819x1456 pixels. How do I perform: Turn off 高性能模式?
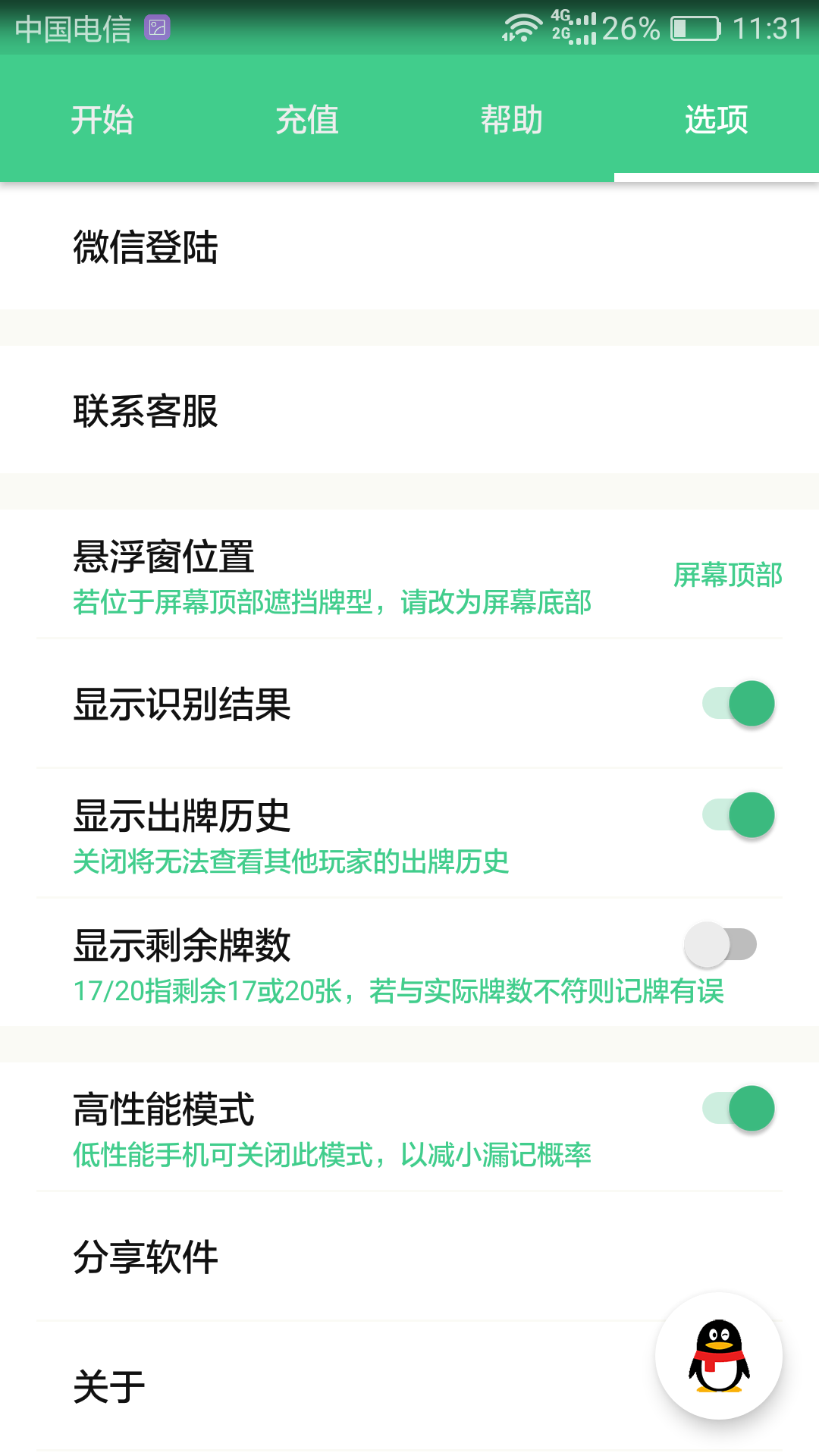pos(738,1109)
